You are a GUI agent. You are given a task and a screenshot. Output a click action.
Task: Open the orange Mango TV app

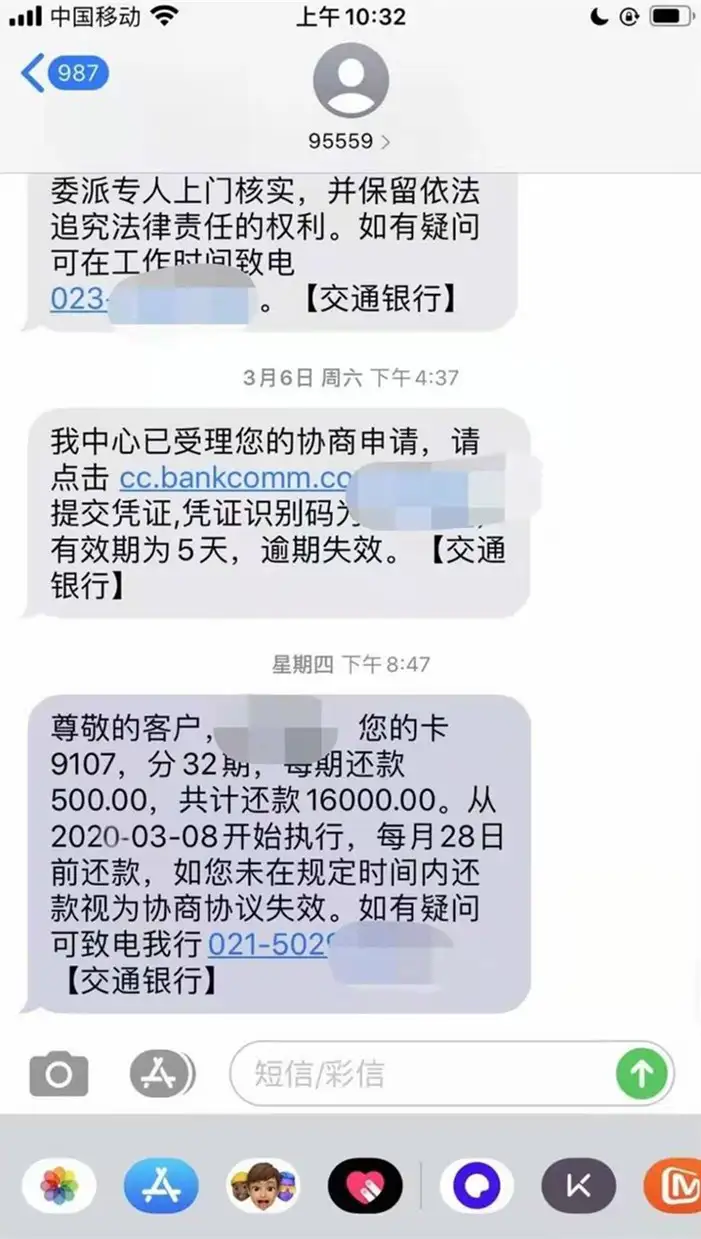click(672, 1187)
